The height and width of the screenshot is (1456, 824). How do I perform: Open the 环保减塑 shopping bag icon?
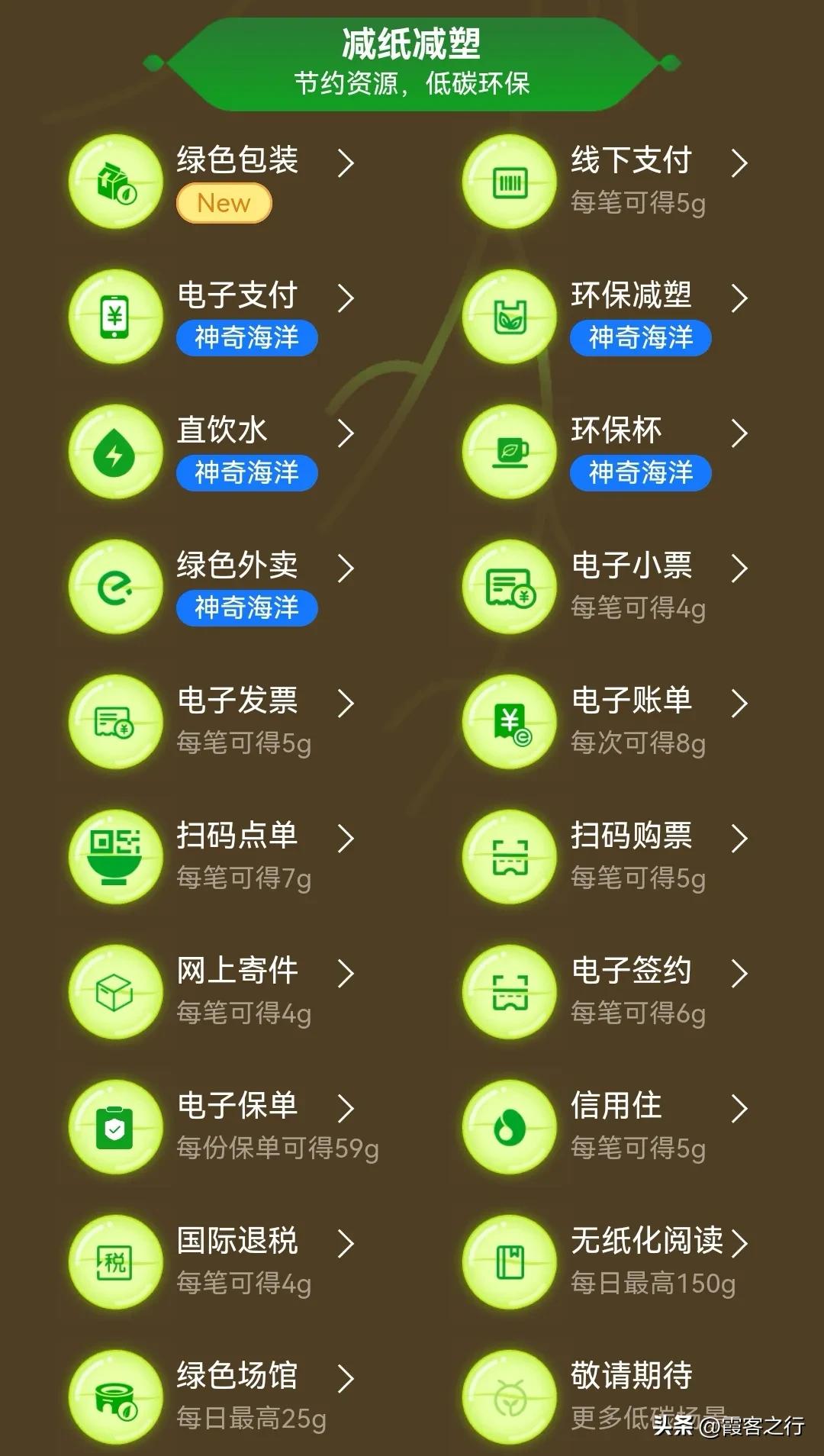tap(509, 316)
